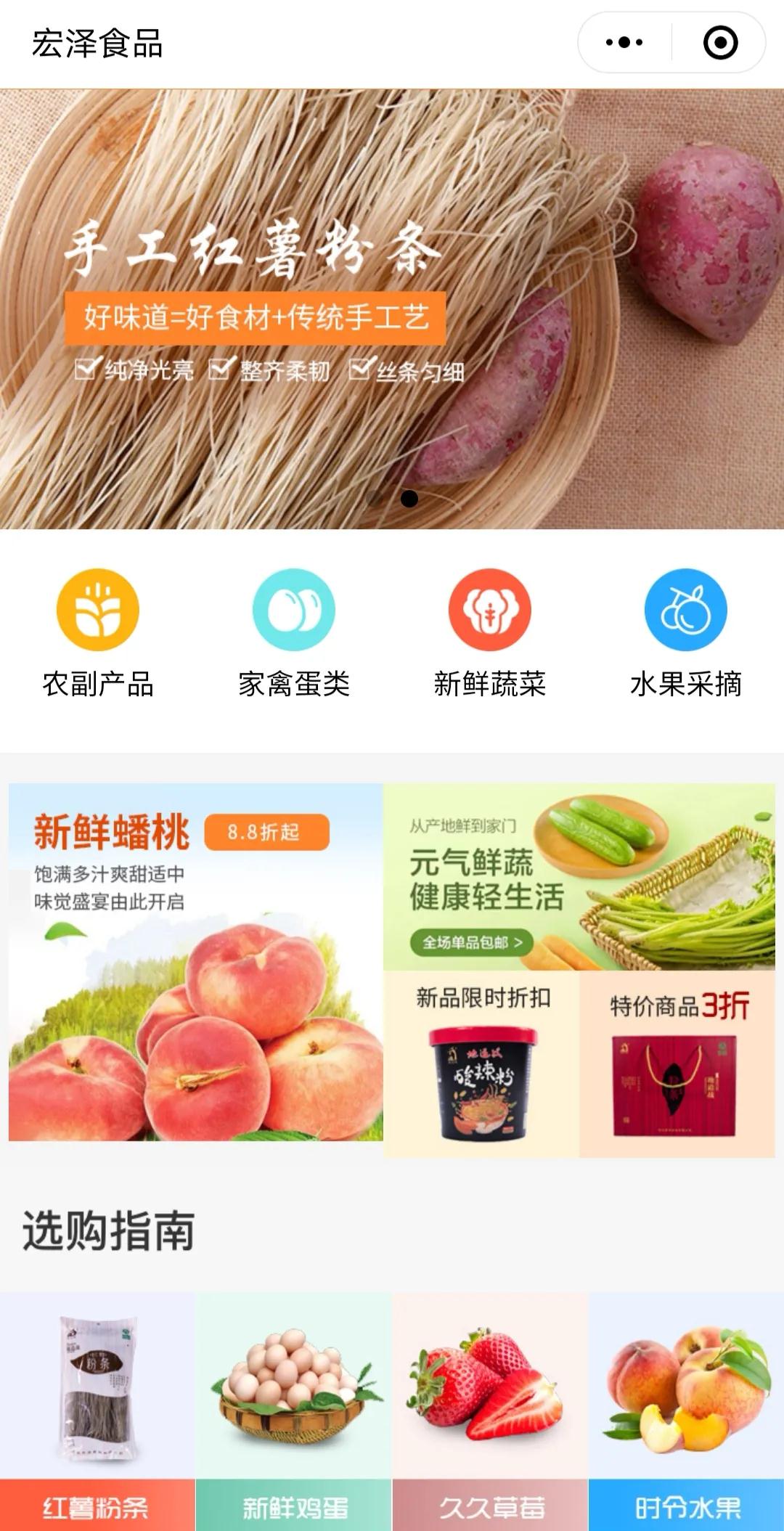Open the 特价商品3折 deal tile
Screen dimensions: 784x1531
(x=677, y=1063)
